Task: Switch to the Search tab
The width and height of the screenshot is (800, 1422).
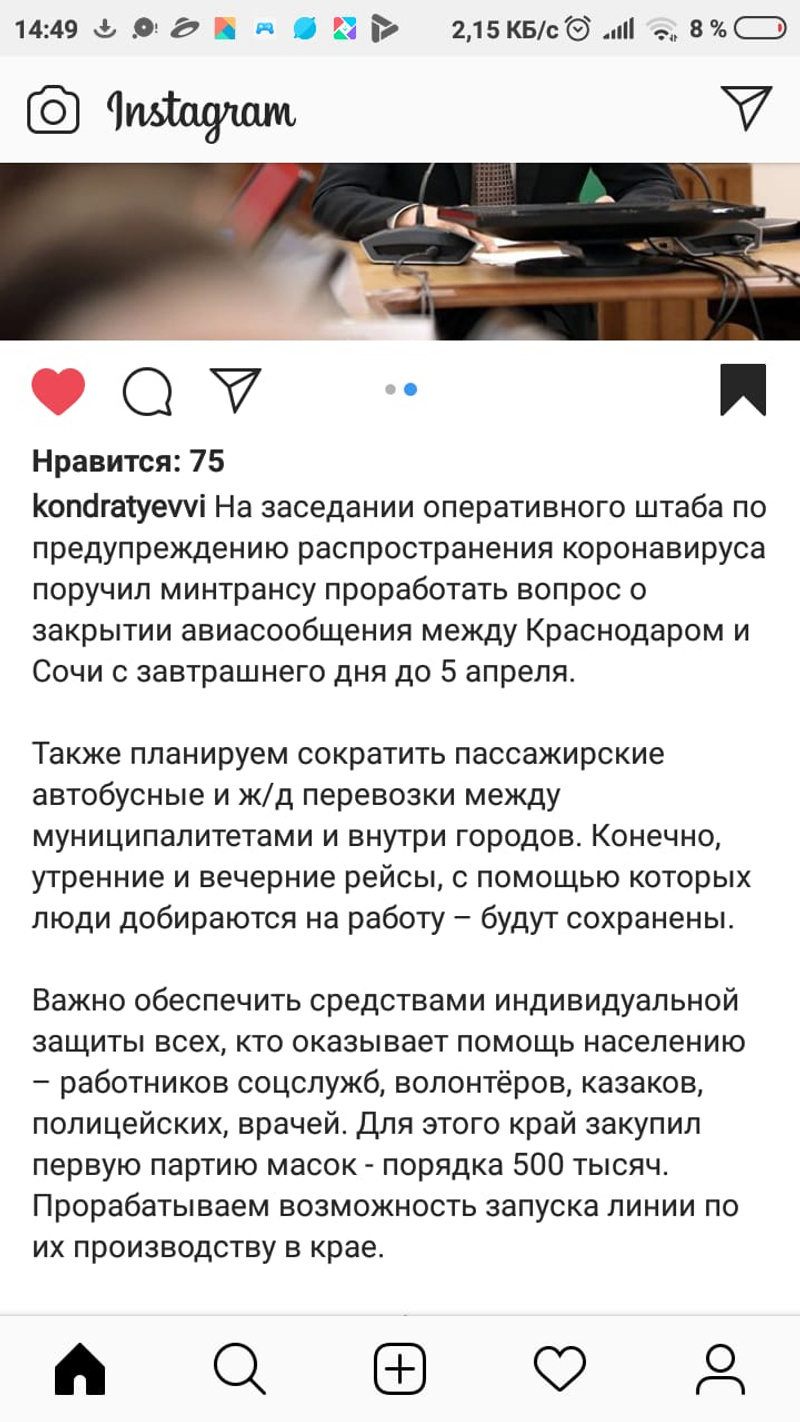Action: pyautogui.click(x=240, y=1368)
